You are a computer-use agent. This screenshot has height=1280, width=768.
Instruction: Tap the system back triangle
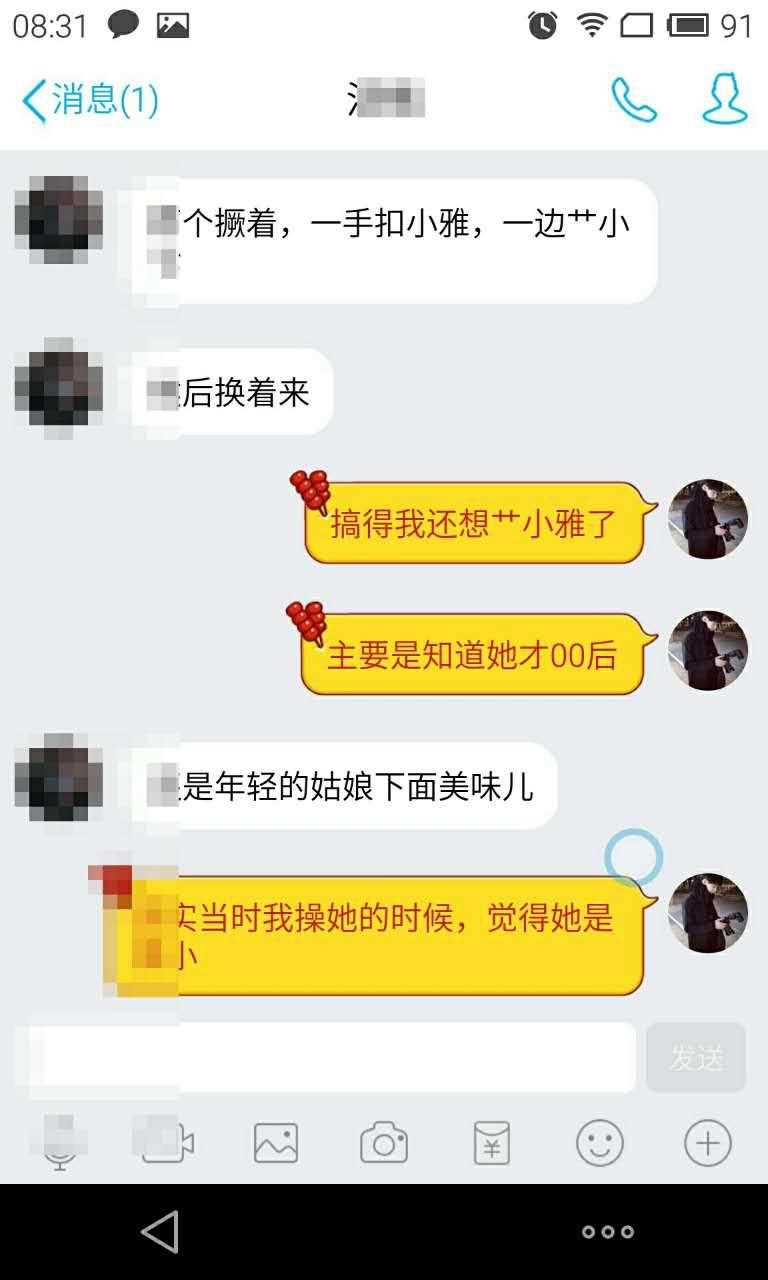[160, 1231]
